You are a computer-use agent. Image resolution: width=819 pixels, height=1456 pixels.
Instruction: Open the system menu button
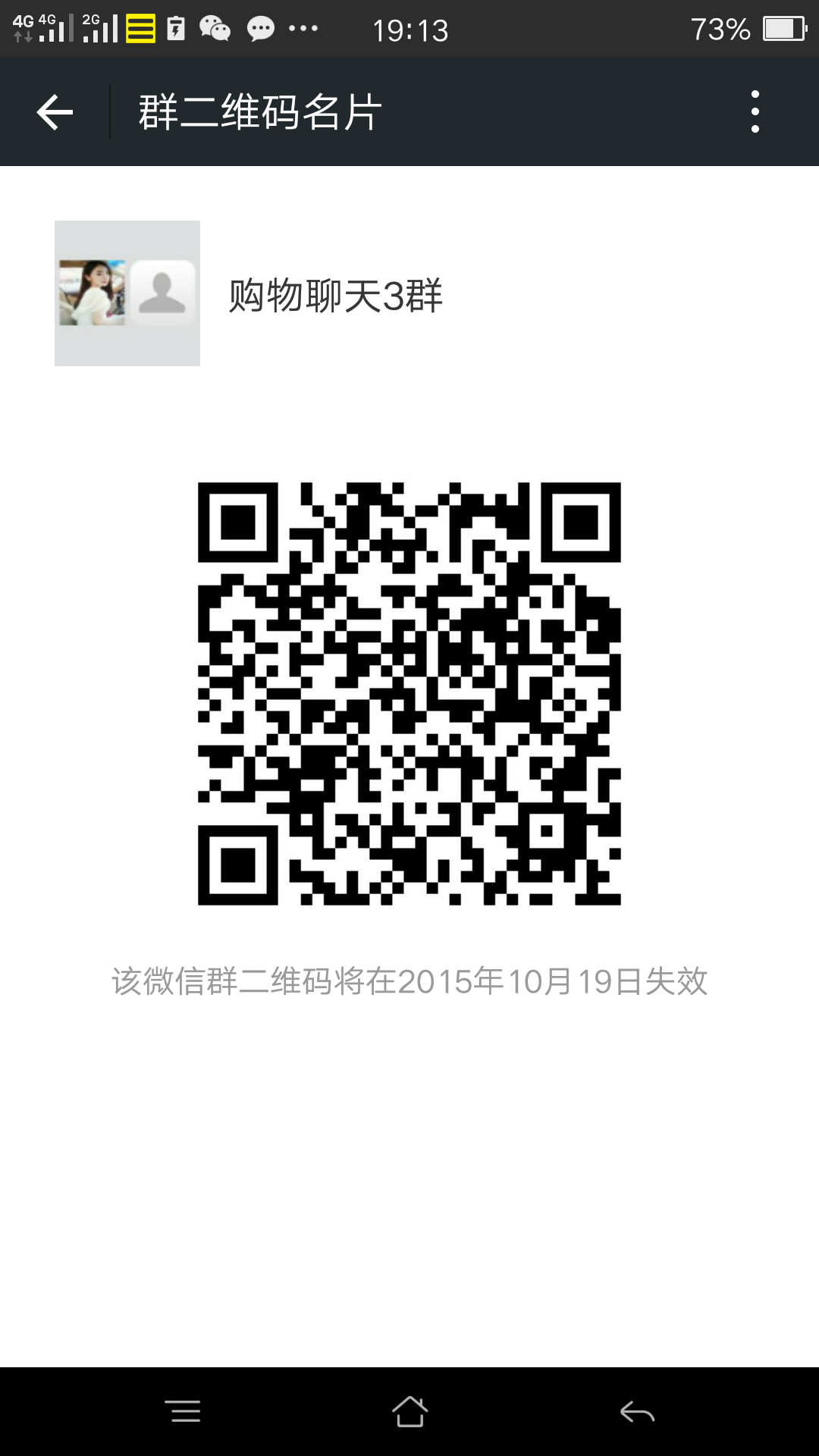(182, 1411)
